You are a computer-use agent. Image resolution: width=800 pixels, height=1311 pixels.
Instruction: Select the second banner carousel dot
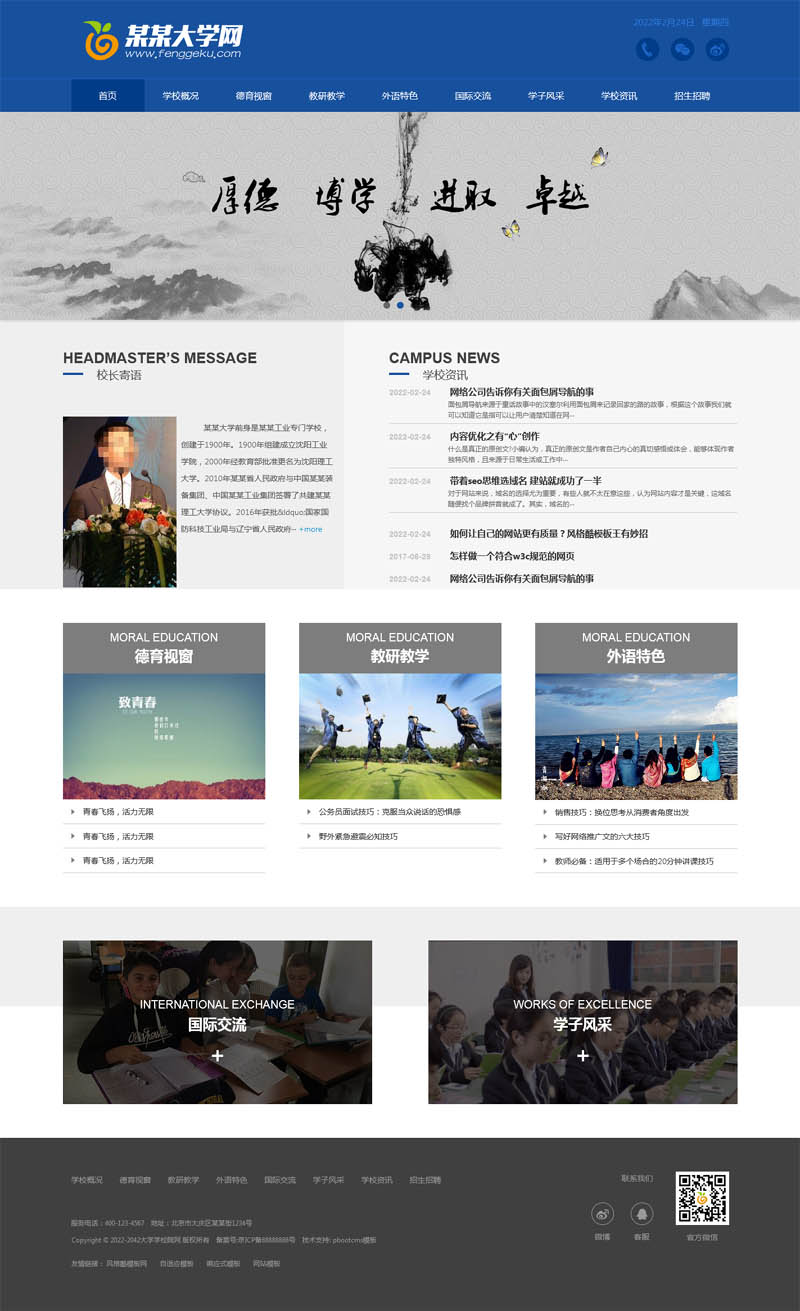[x=400, y=305]
